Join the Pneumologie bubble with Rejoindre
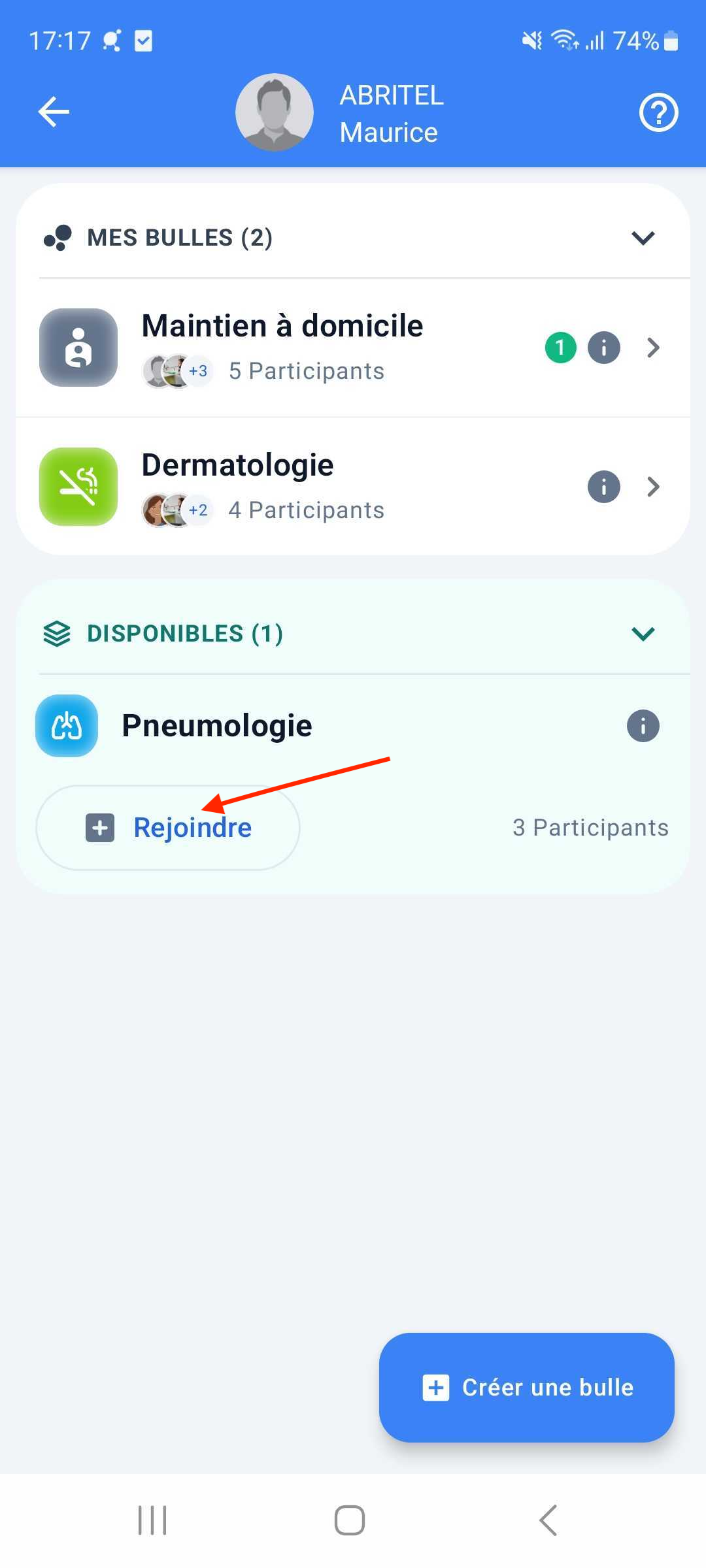This screenshot has height=1568, width=706. (x=168, y=828)
